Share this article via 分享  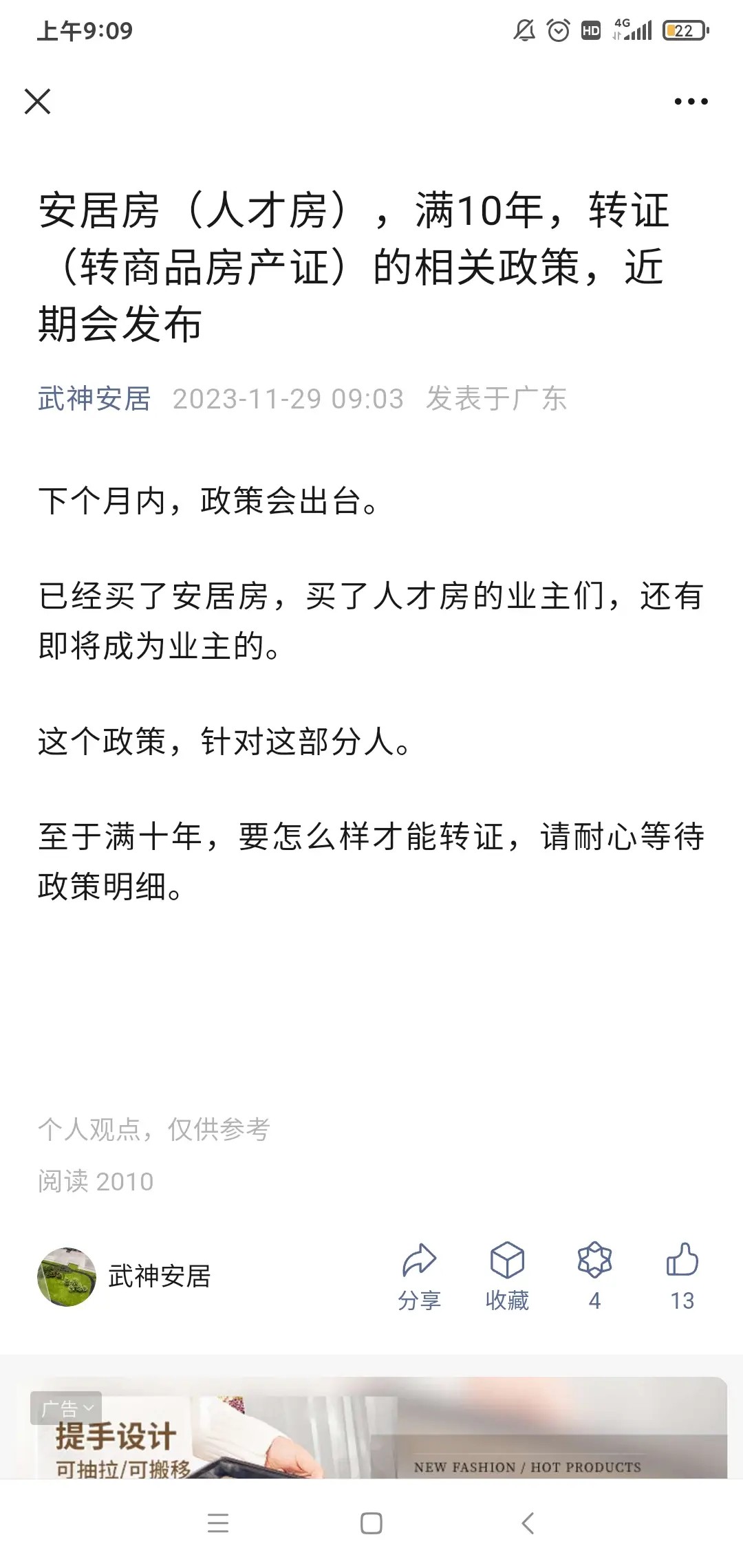click(x=419, y=1276)
